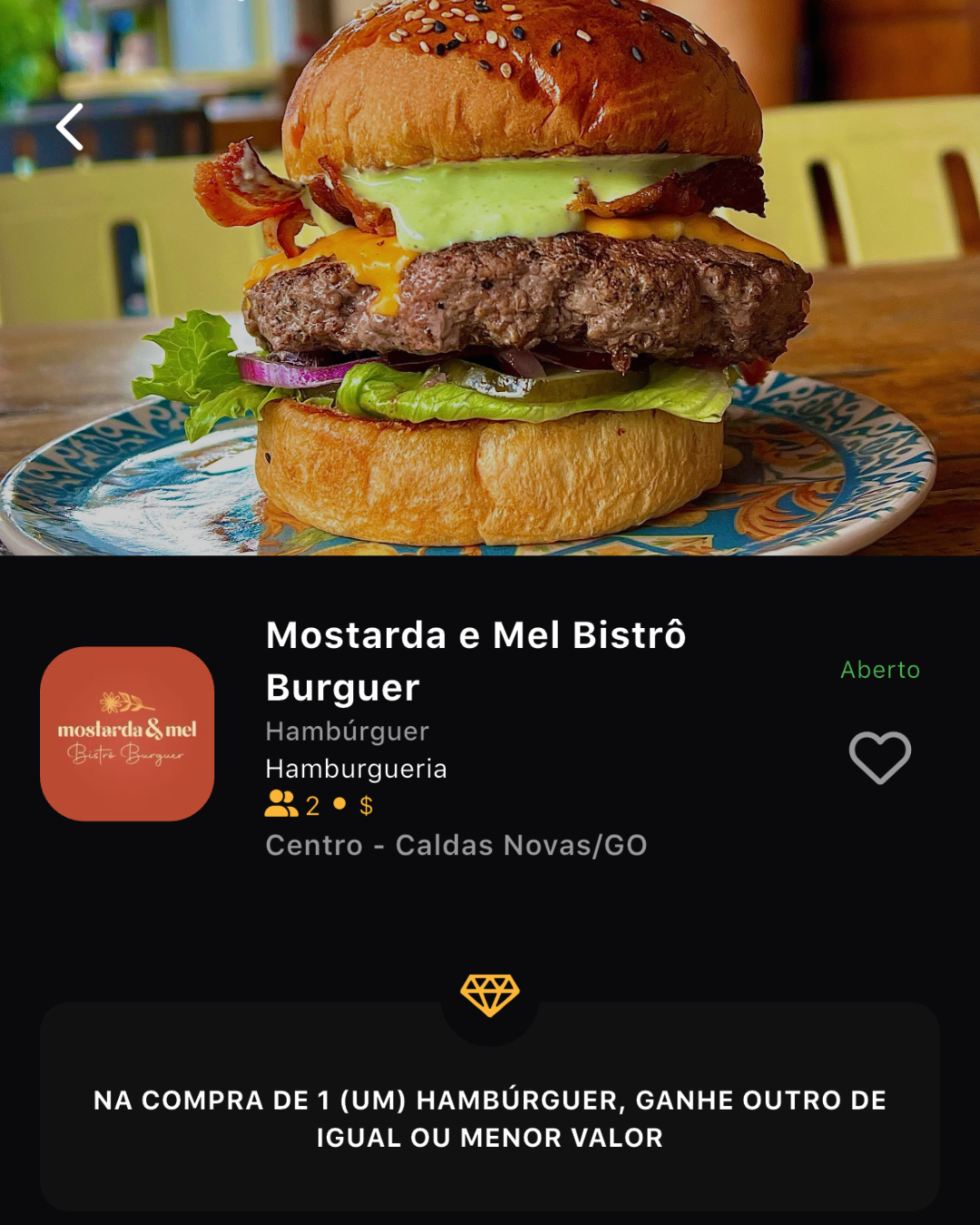The width and height of the screenshot is (980, 1225).
Task: Select the Hamburgueria category label
Action: tap(356, 769)
